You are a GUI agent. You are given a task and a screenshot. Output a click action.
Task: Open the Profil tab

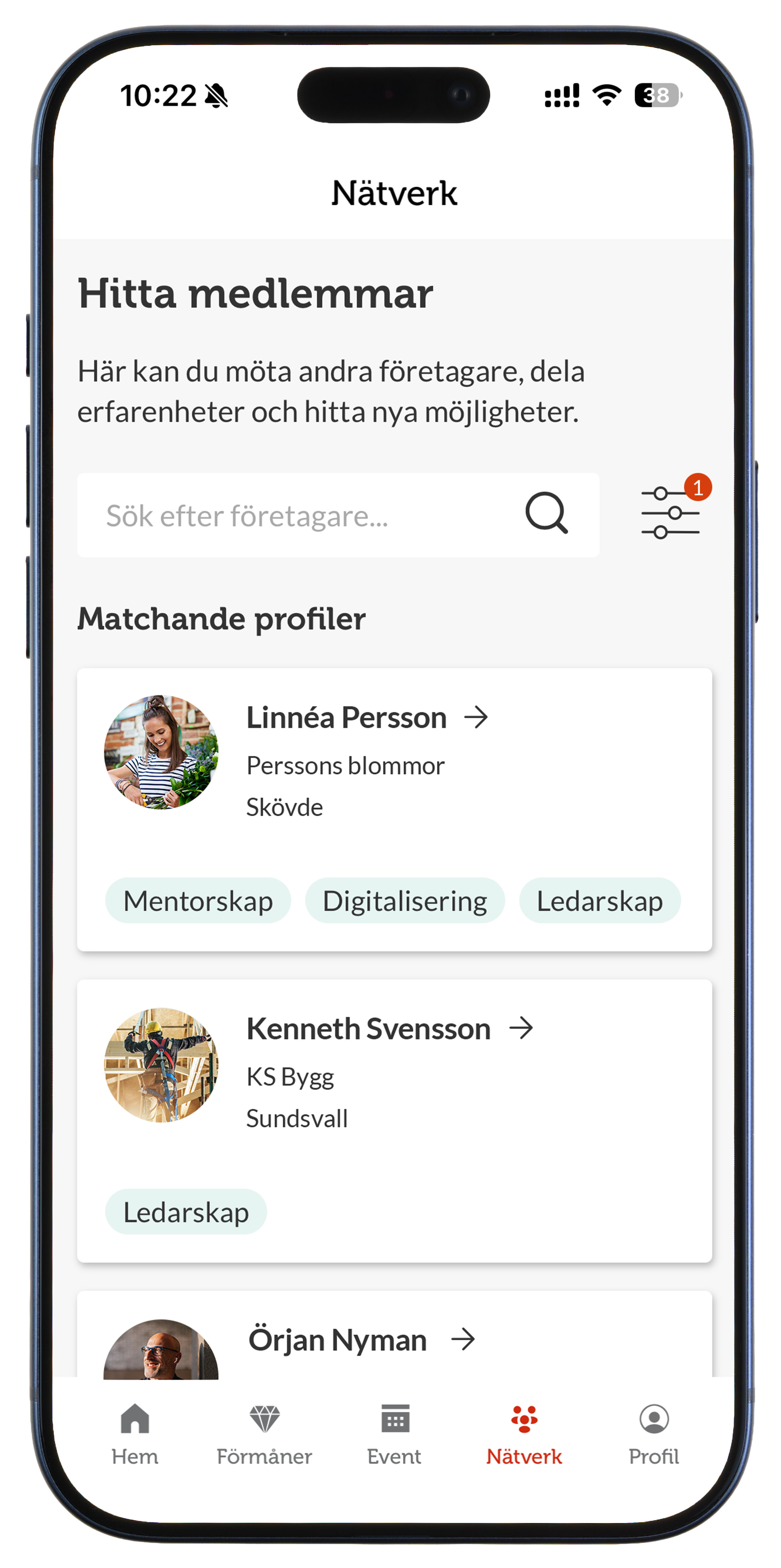(654, 1434)
